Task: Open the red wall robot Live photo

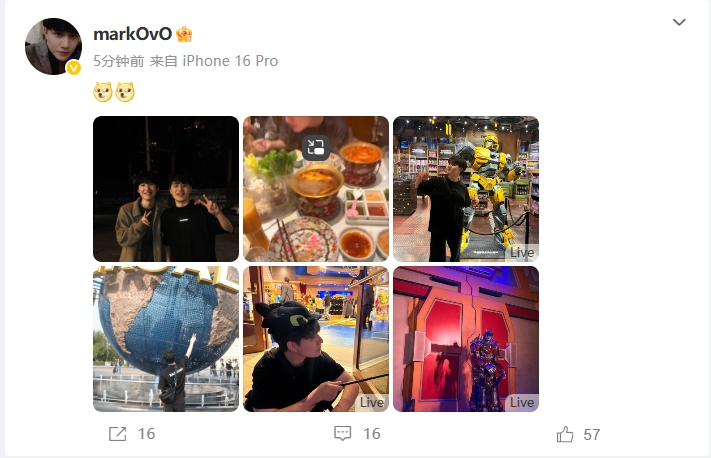Action: [x=466, y=339]
